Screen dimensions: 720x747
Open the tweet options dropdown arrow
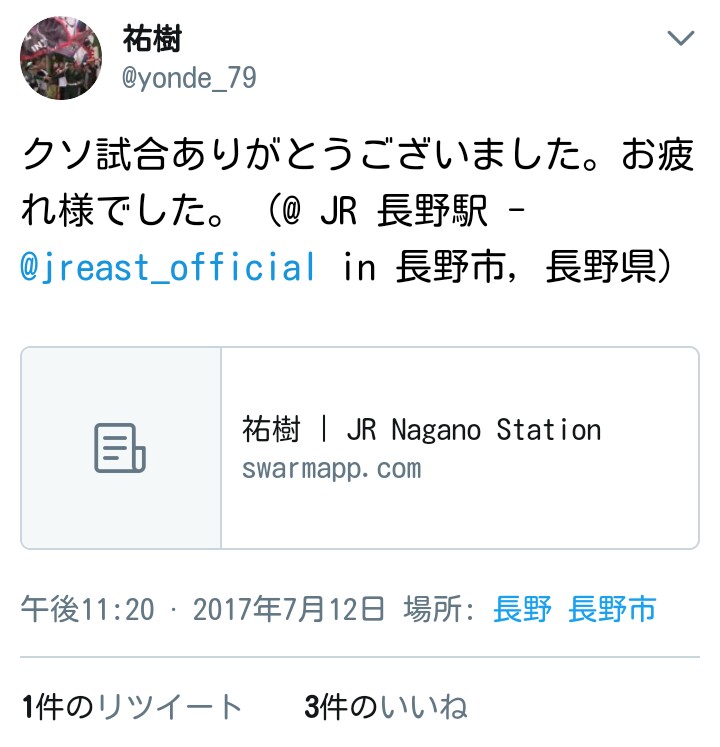(x=681, y=39)
